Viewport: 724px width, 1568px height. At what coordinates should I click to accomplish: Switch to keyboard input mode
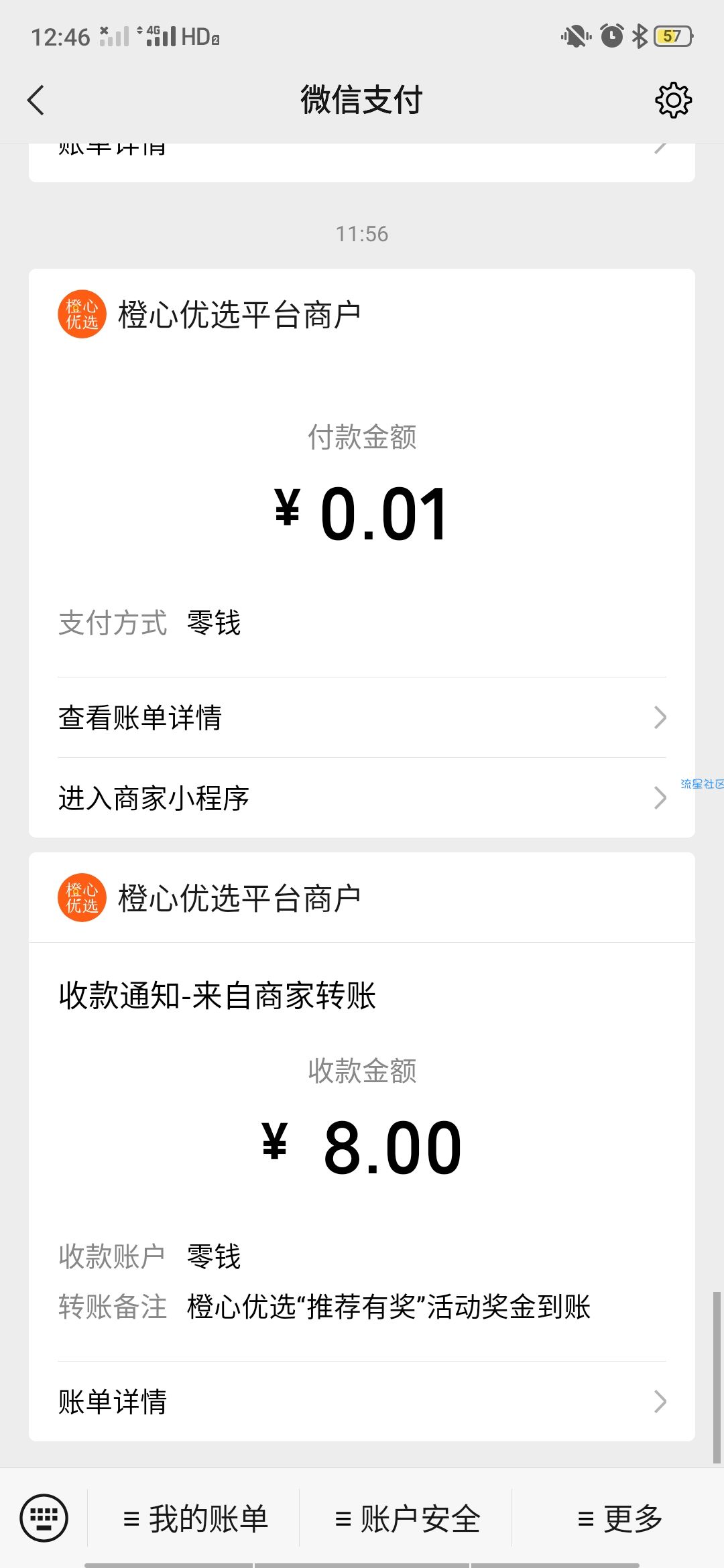44,1518
